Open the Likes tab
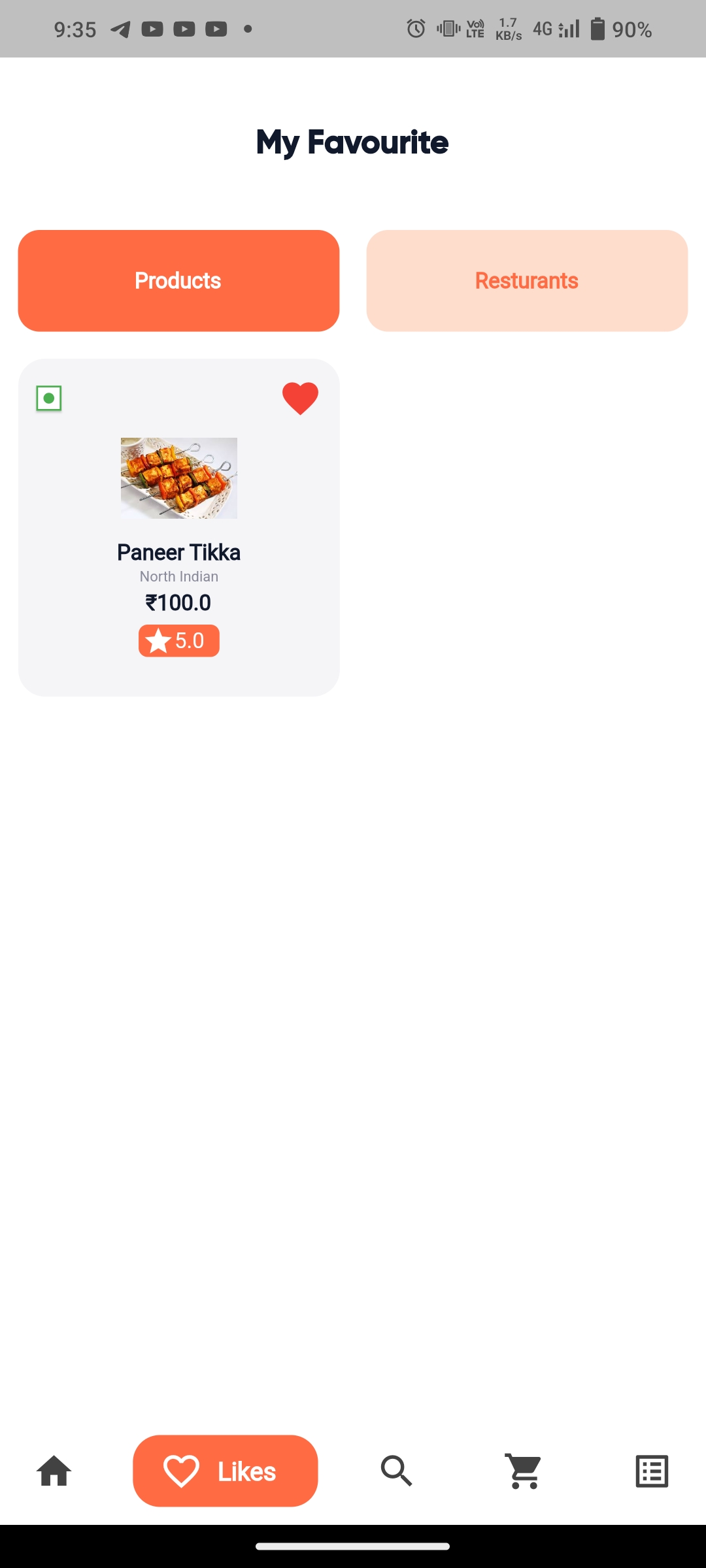 [225, 1471]
